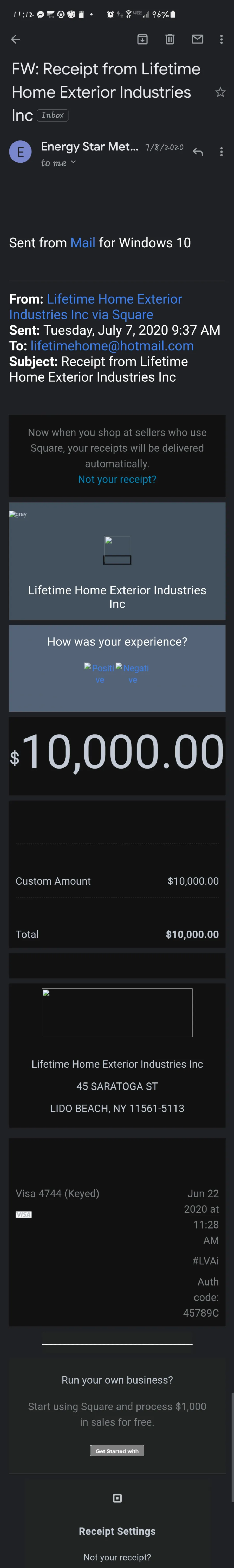Go back to the inbox

click(x=16, y=40)
